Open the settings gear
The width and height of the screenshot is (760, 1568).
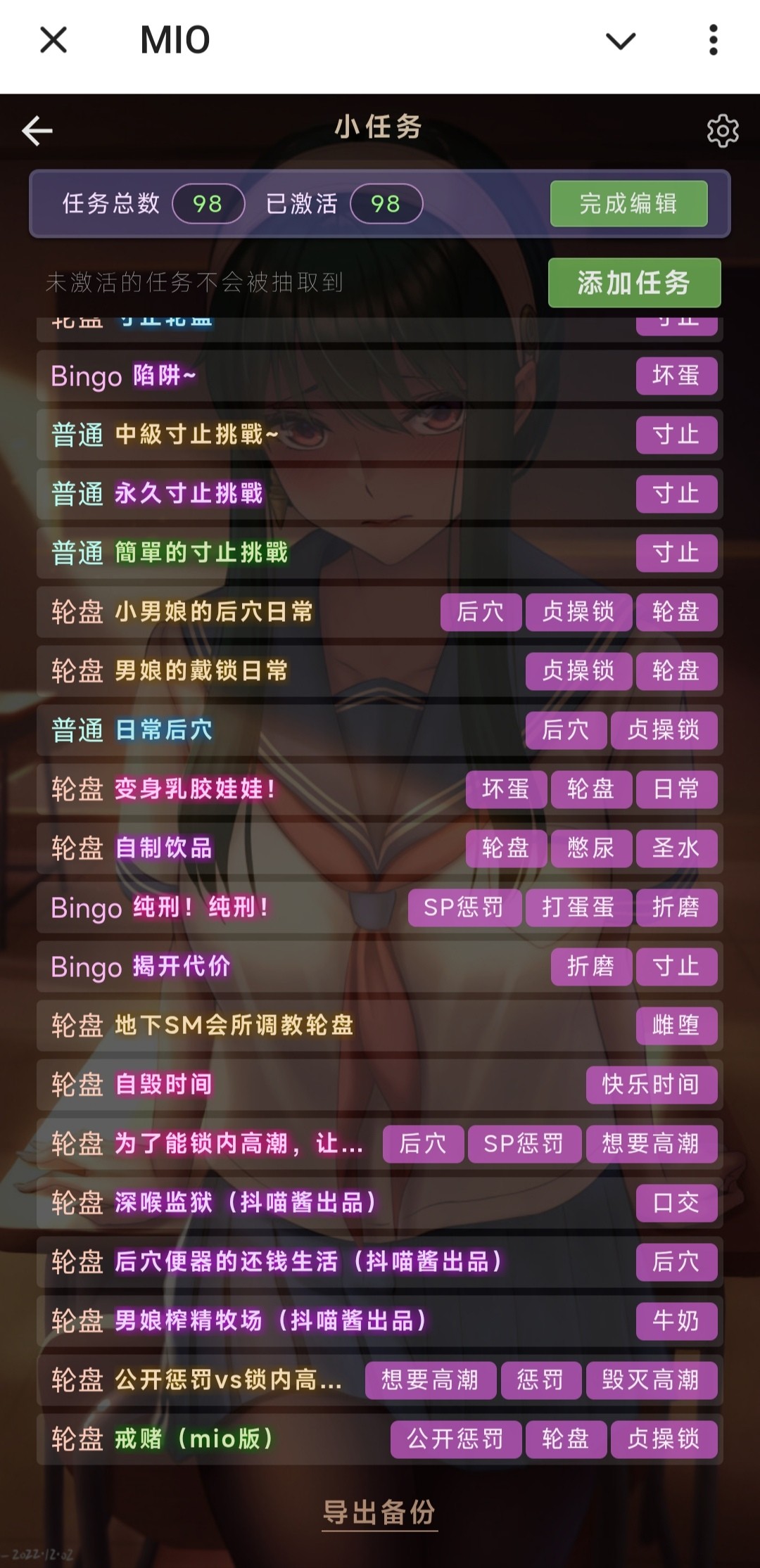(x=723, y=131)
